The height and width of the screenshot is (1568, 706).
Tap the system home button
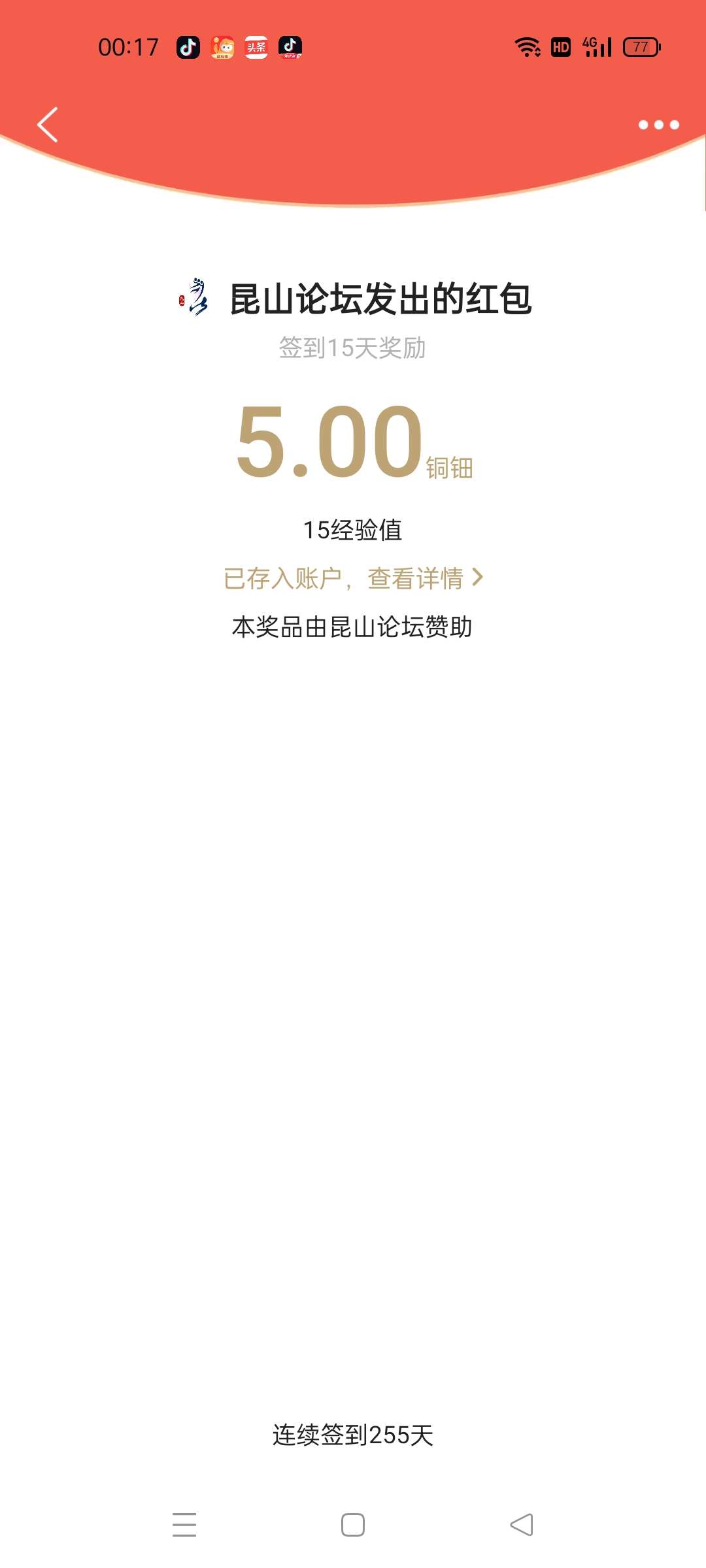point(353,1525)
